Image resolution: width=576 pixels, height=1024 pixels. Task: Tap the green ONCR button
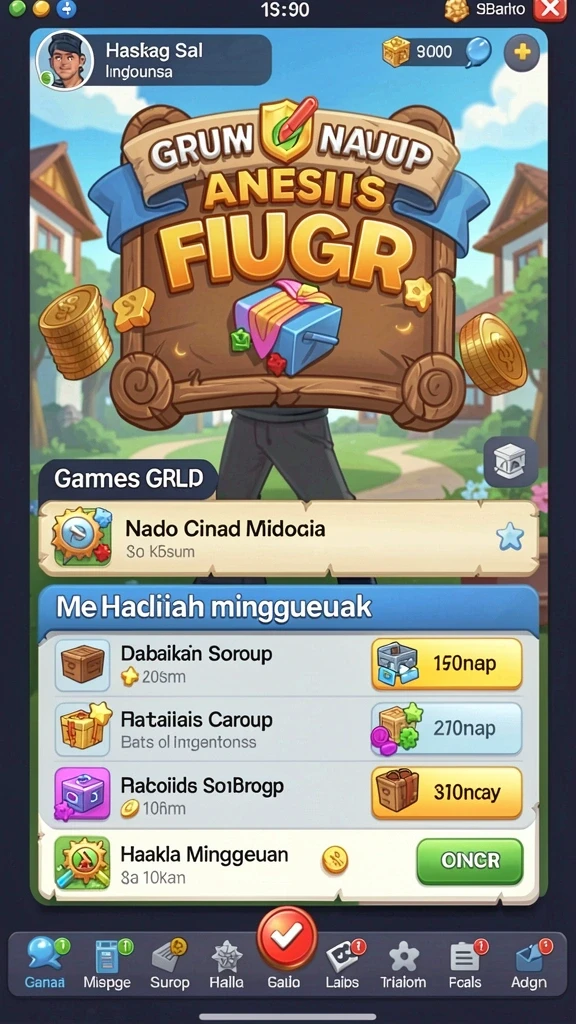(x=470, y=861)
